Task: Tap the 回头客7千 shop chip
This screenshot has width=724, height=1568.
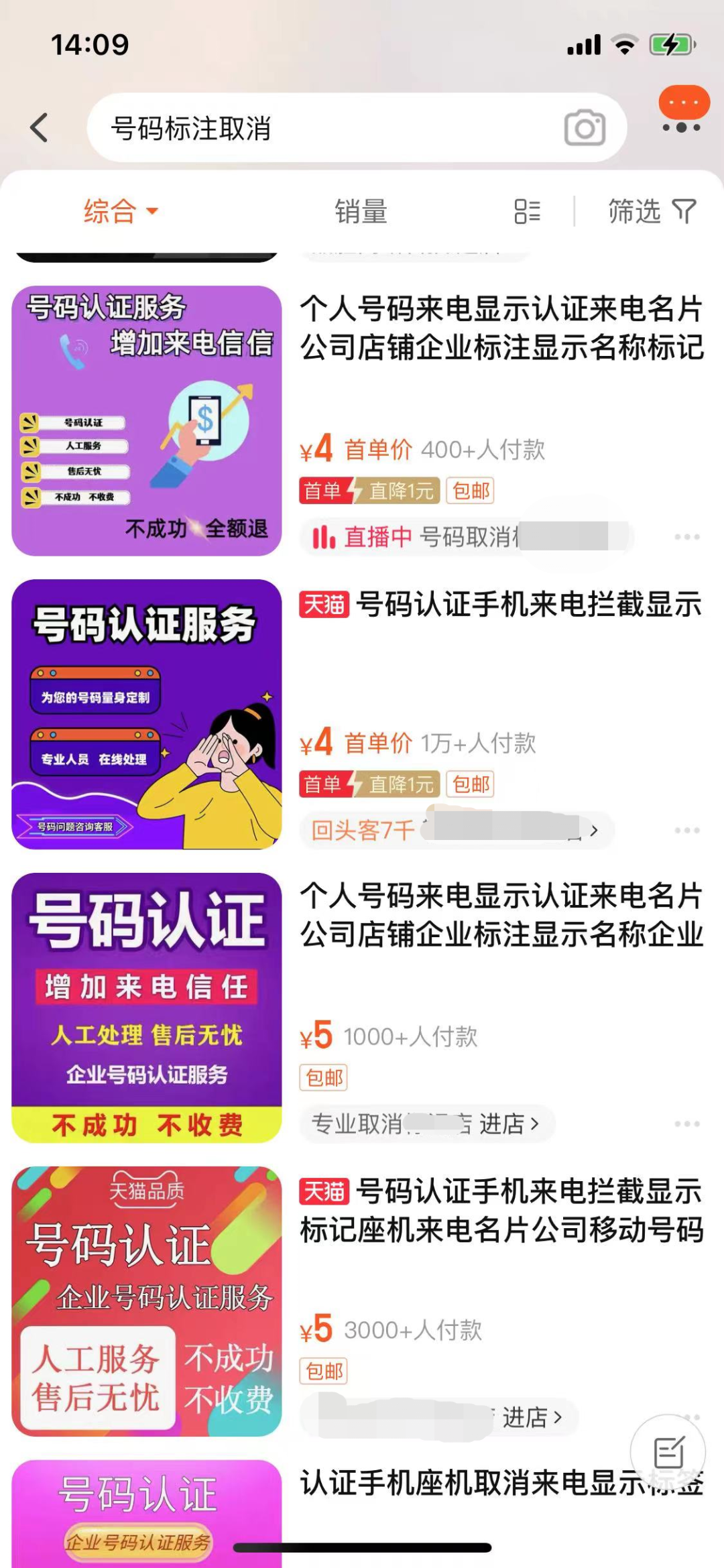Action: (x=456, y=831)
